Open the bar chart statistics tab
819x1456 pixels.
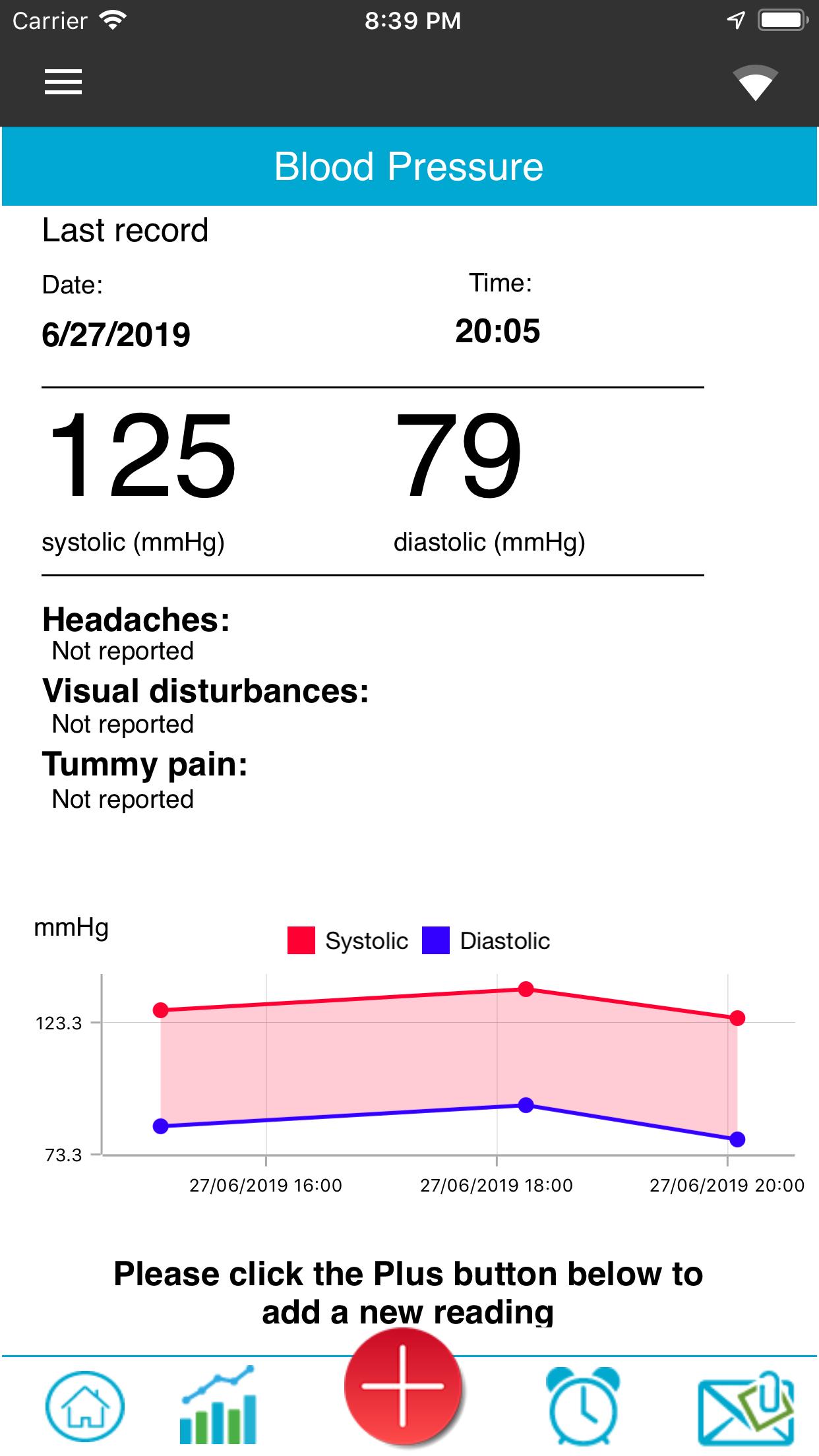pyautogui.click(x=218, y=1405)
